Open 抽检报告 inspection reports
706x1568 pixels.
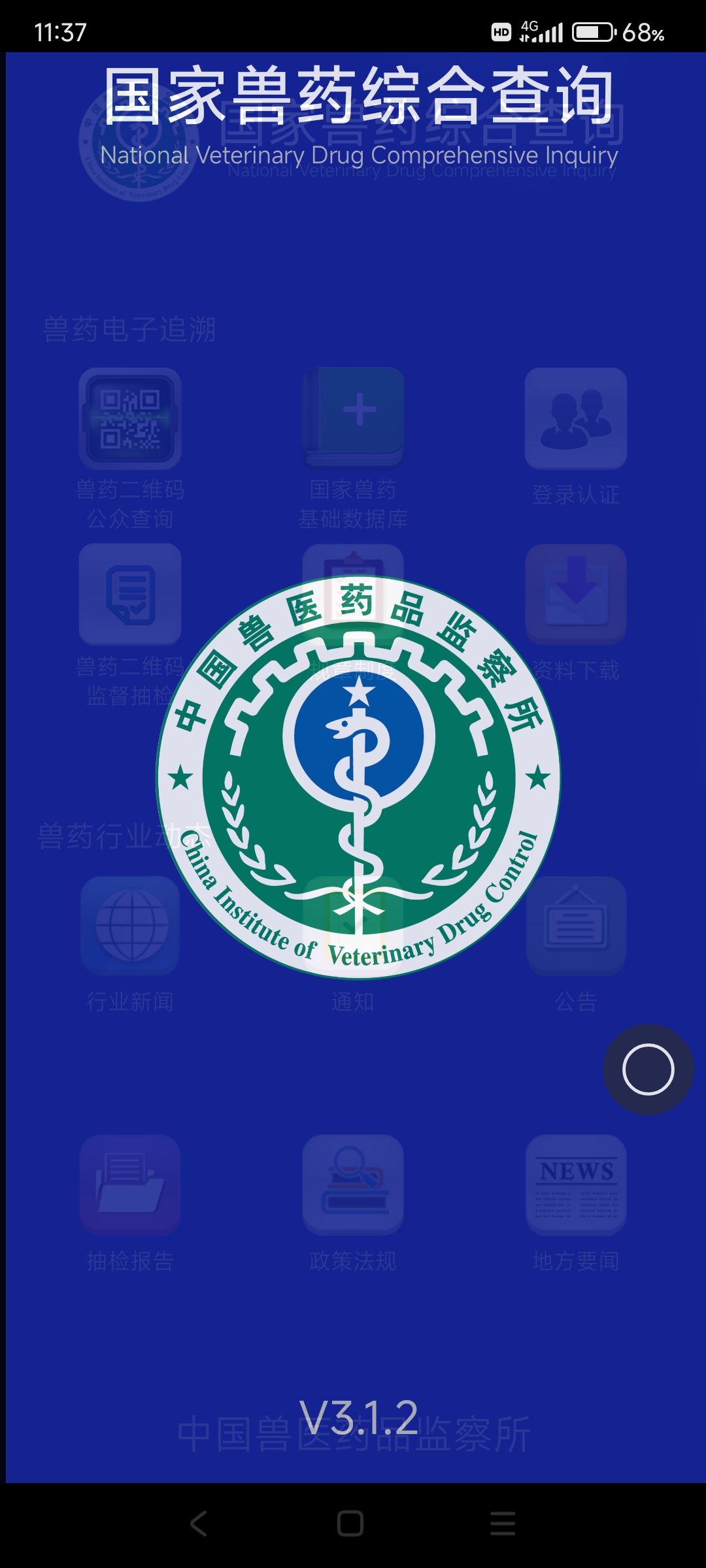[x=130, y=1184]
